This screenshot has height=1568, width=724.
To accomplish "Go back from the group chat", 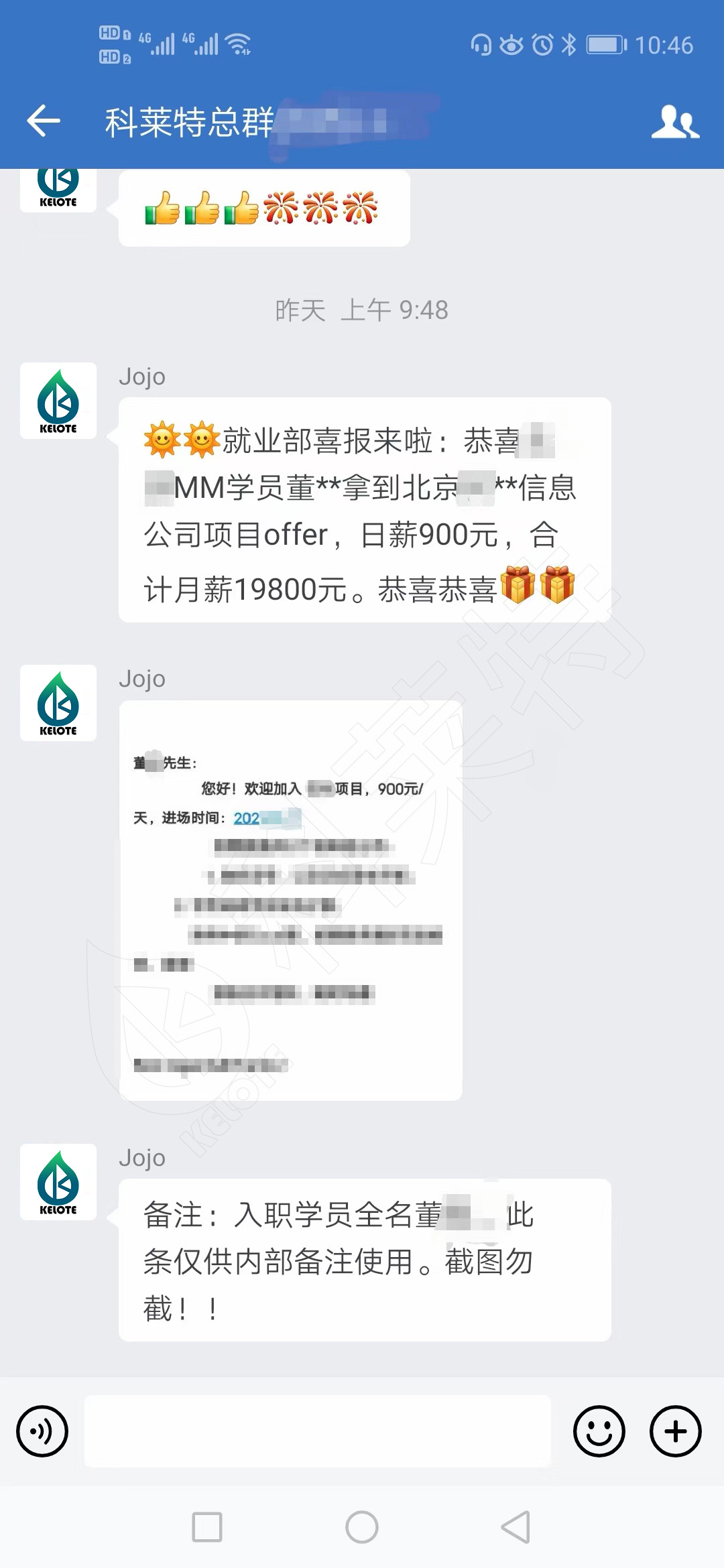I will pos(44,121).
